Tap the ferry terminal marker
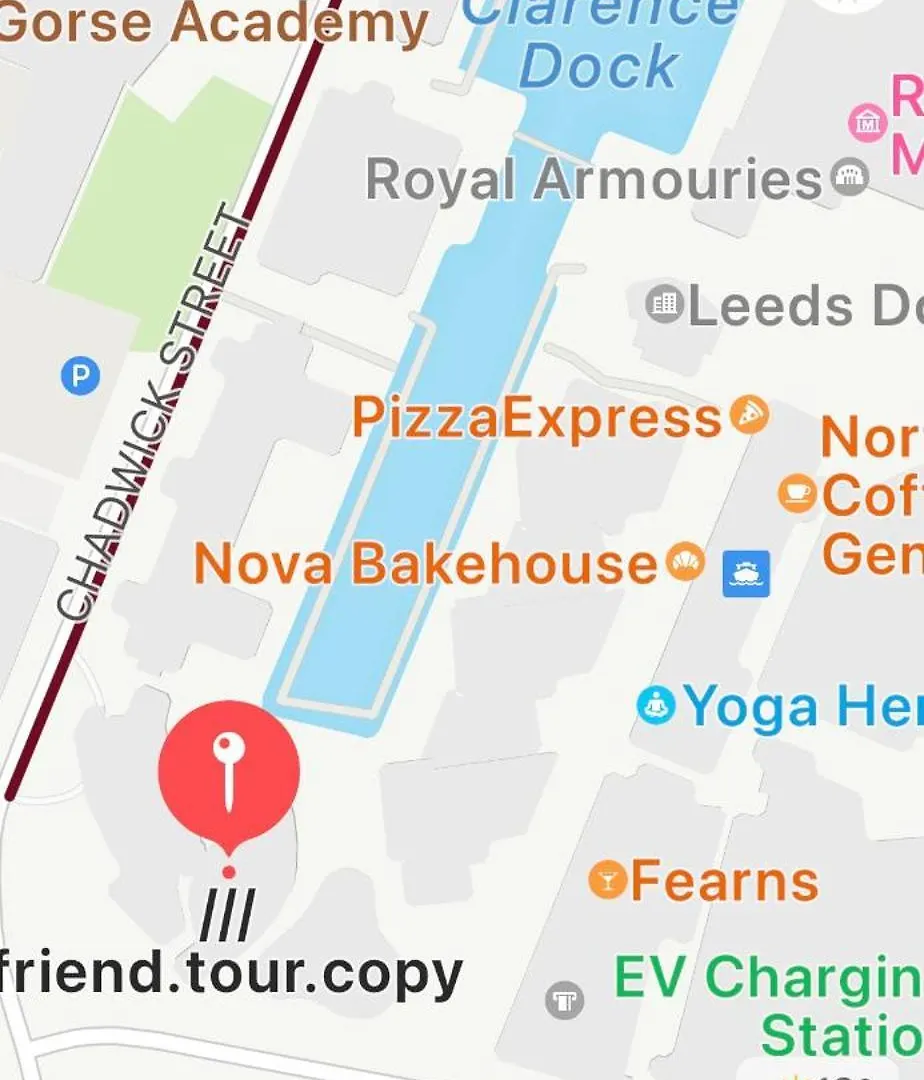 (746, 574)
